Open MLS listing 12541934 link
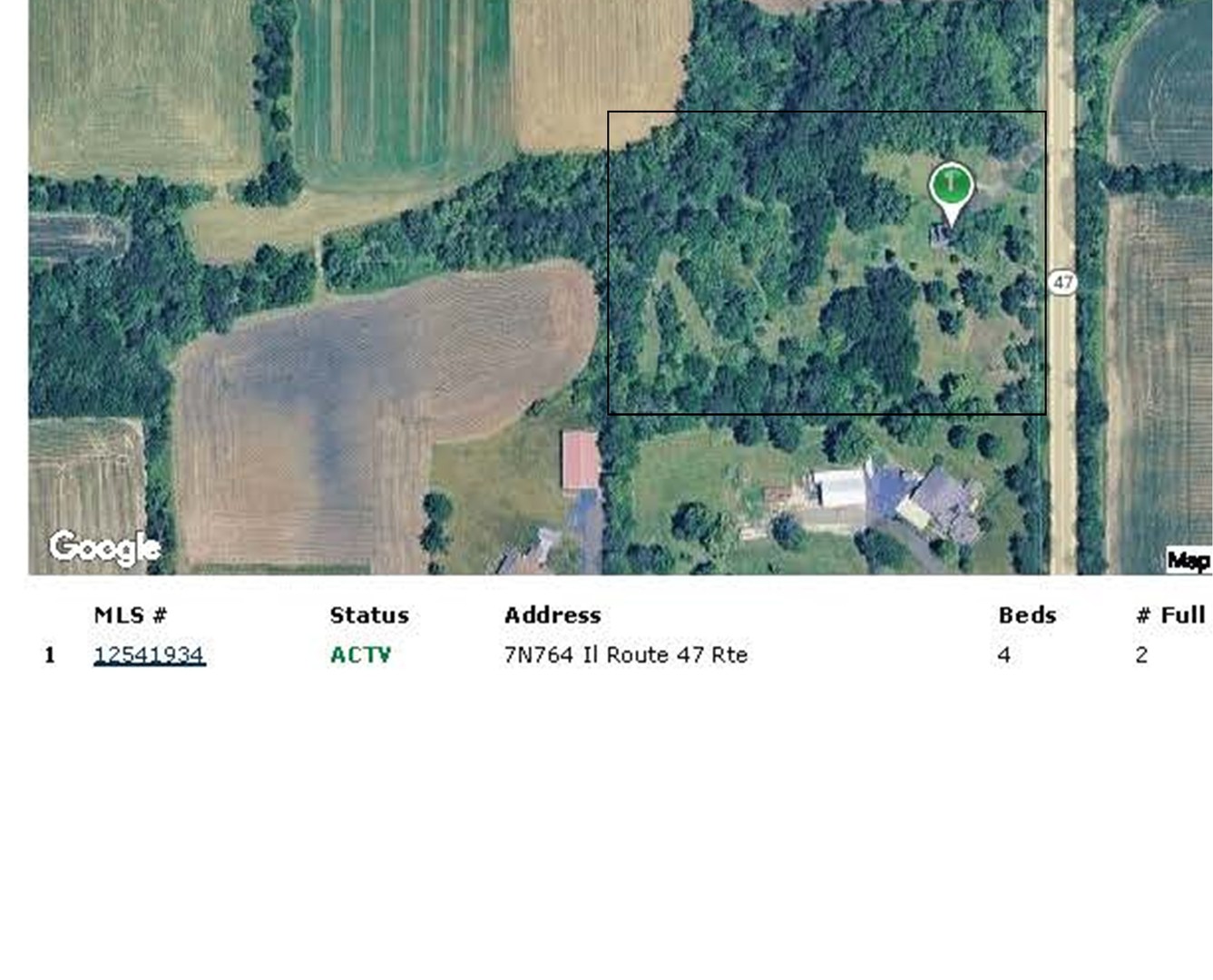 149,654
